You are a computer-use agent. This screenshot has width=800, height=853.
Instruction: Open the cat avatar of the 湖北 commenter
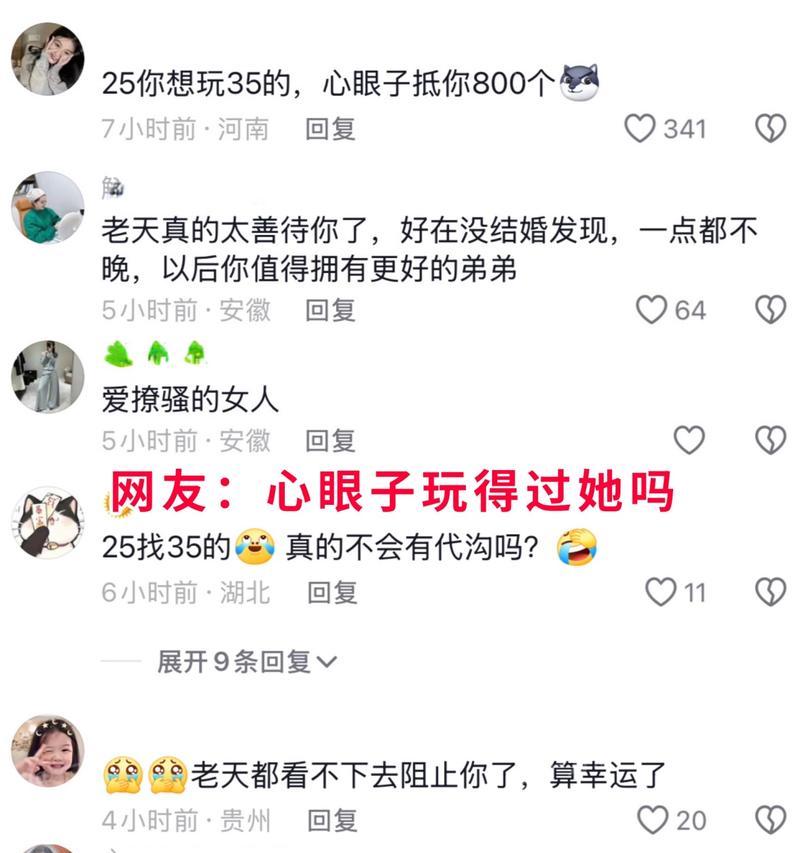47,523
